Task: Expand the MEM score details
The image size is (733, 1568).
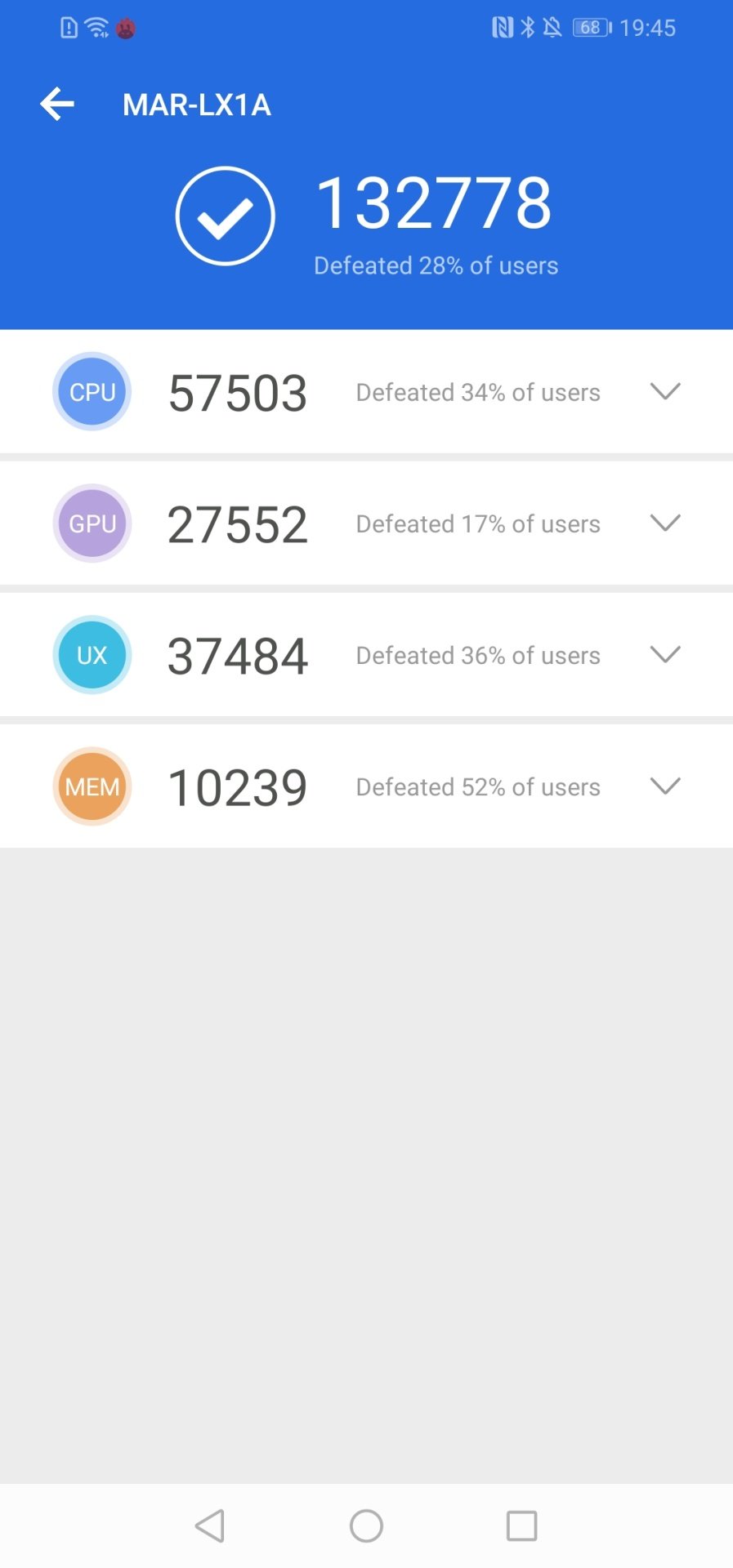Action: (665, 786)
